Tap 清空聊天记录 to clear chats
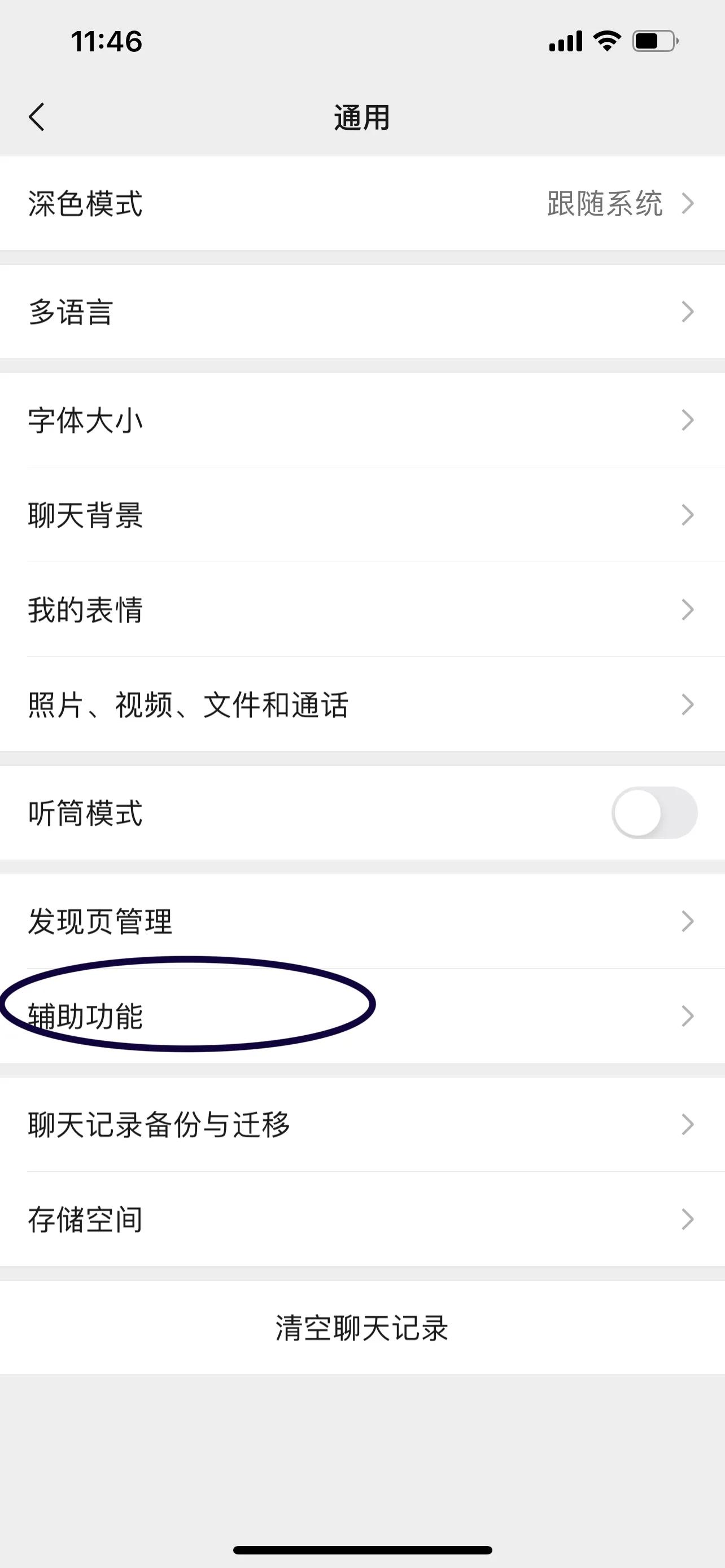Image resolution: width=725 pixels, height=1568 pixels. (x=361, y=1328)
